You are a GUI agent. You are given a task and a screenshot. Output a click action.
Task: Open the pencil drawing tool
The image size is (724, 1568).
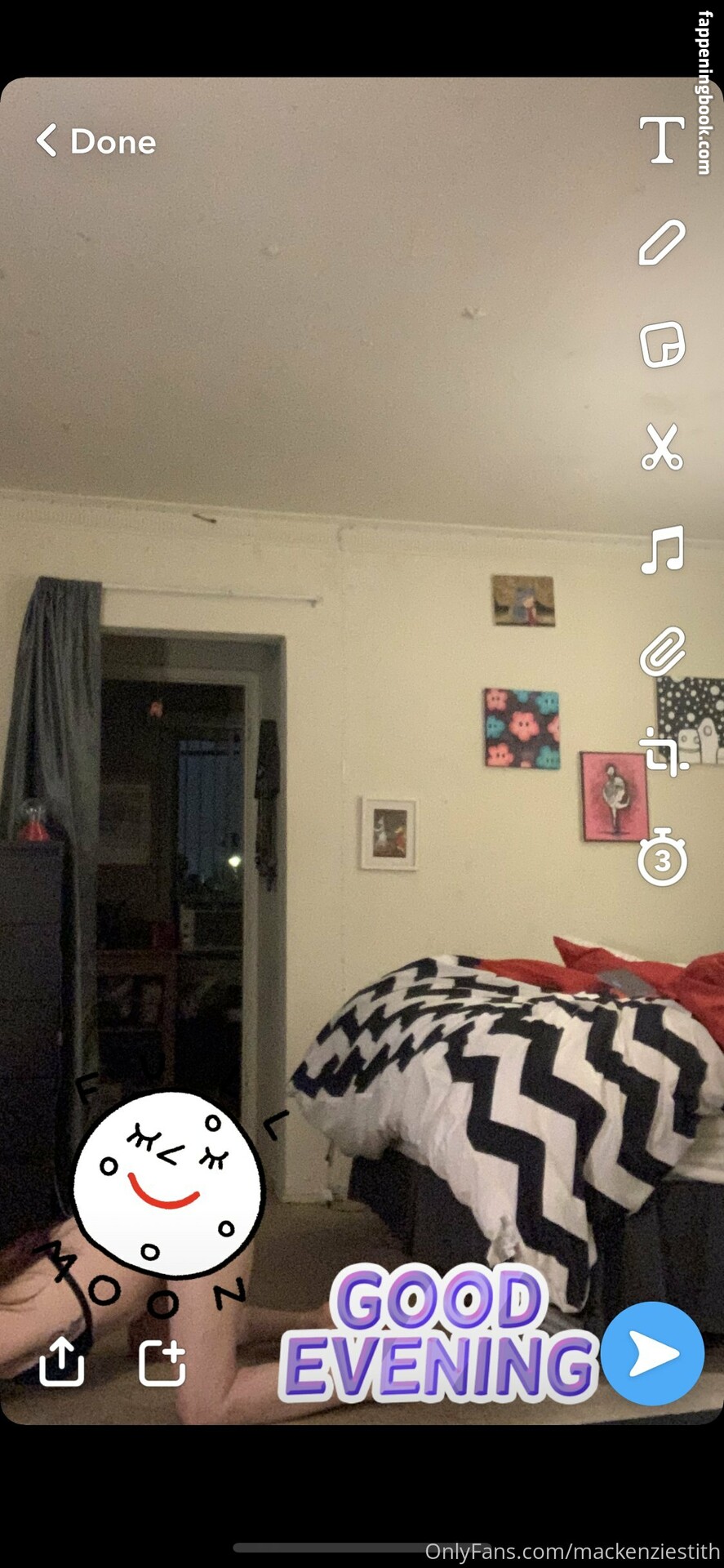point(661,243)
